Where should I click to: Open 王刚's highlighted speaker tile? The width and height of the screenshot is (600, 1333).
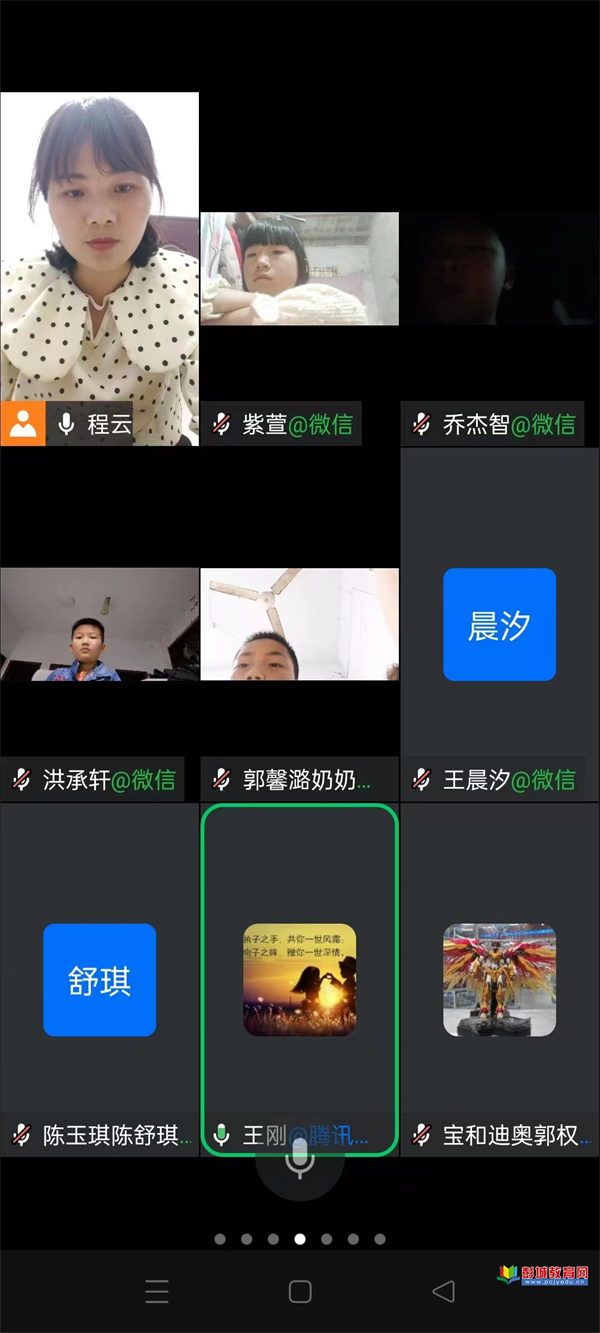pos(299,980)
